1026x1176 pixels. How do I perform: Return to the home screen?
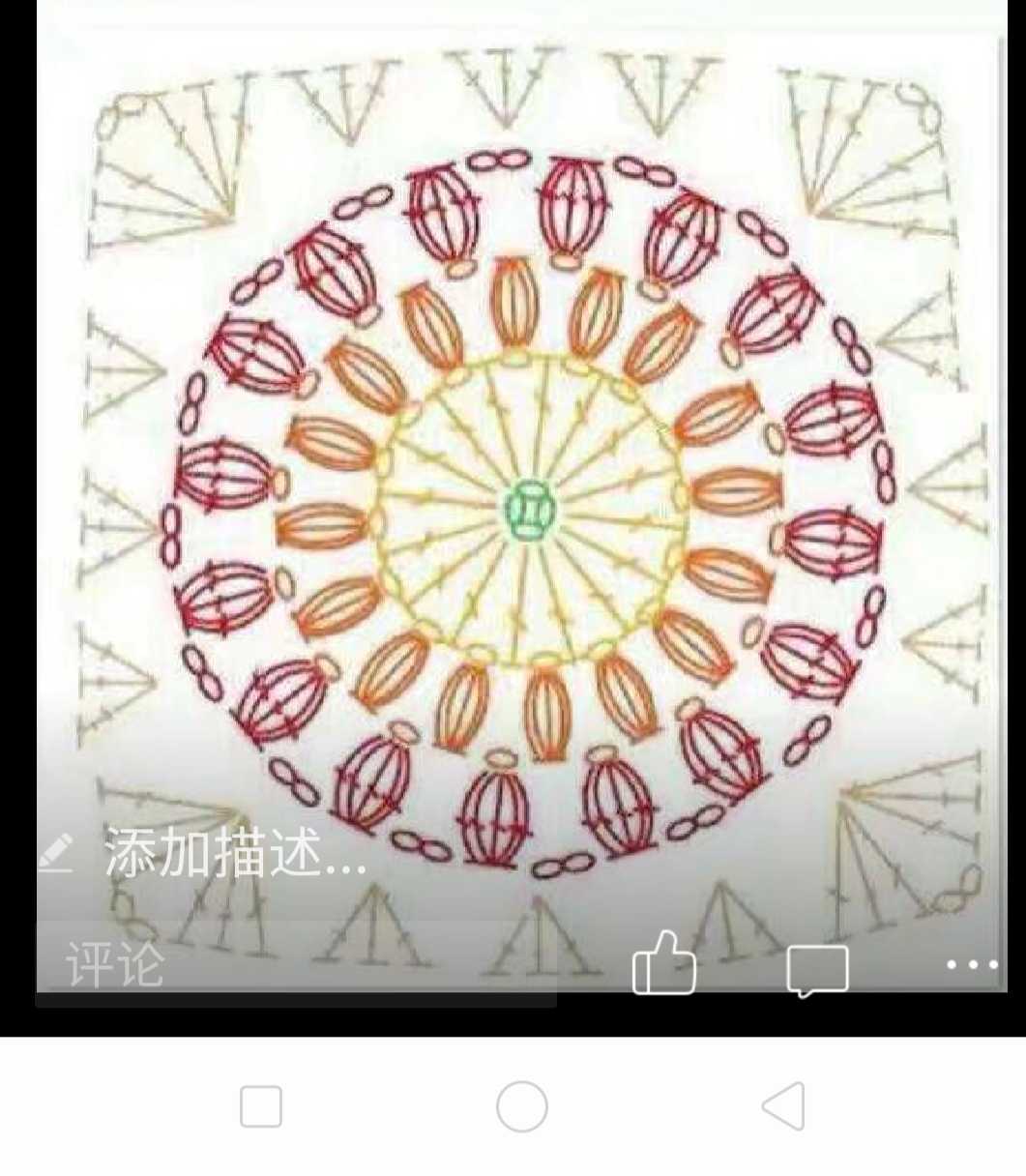point(522,1106)
